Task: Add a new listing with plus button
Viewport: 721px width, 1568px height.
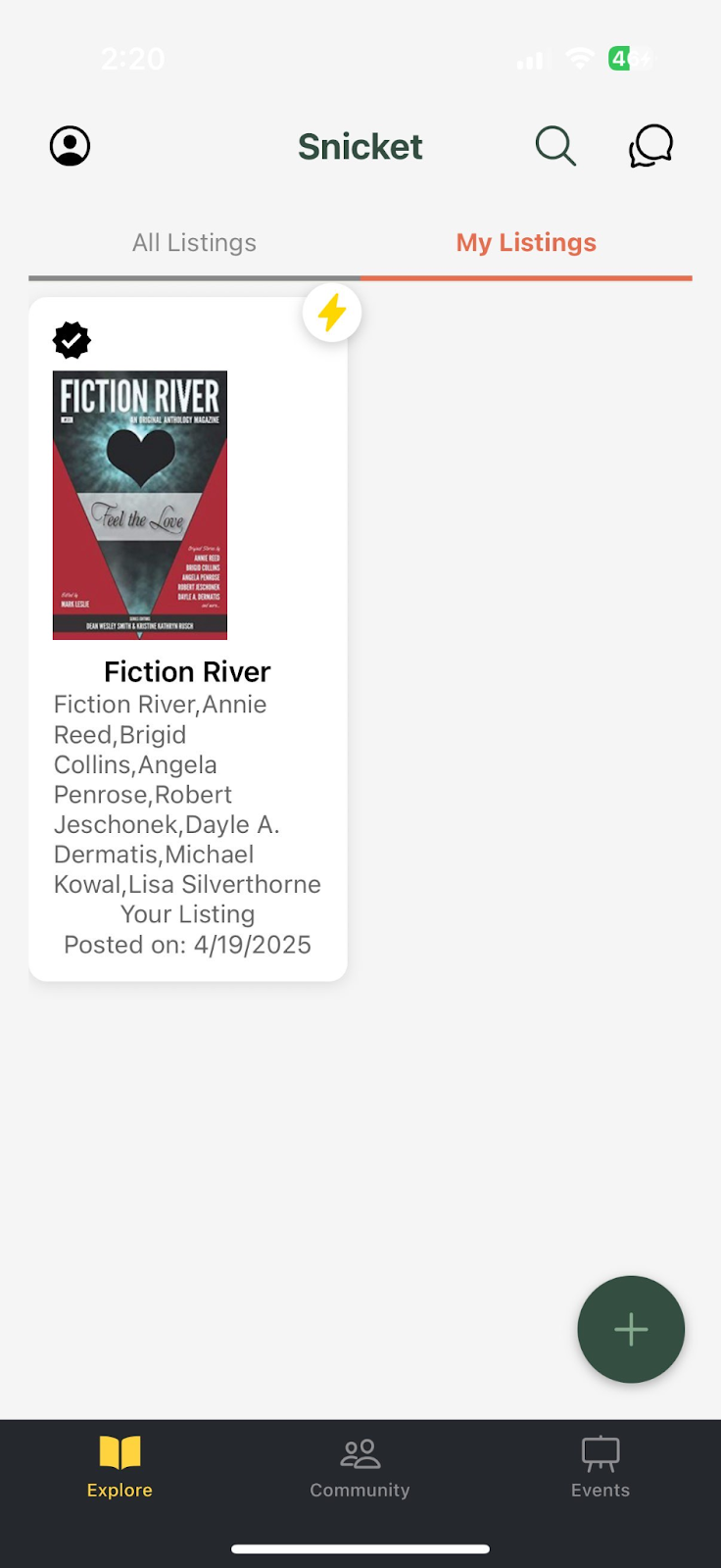Action: 631,1329
